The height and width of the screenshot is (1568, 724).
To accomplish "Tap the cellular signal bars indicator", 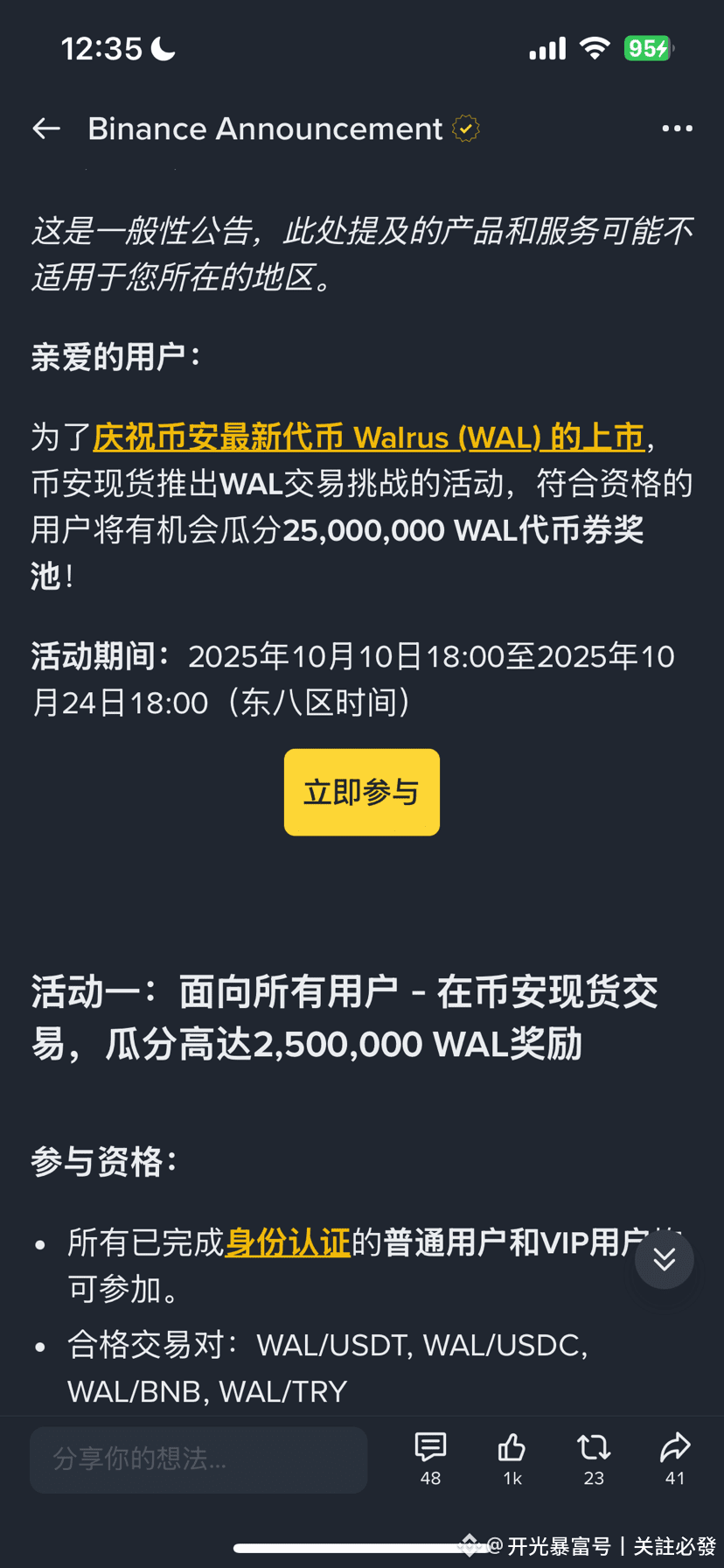I will coord(546,48).
